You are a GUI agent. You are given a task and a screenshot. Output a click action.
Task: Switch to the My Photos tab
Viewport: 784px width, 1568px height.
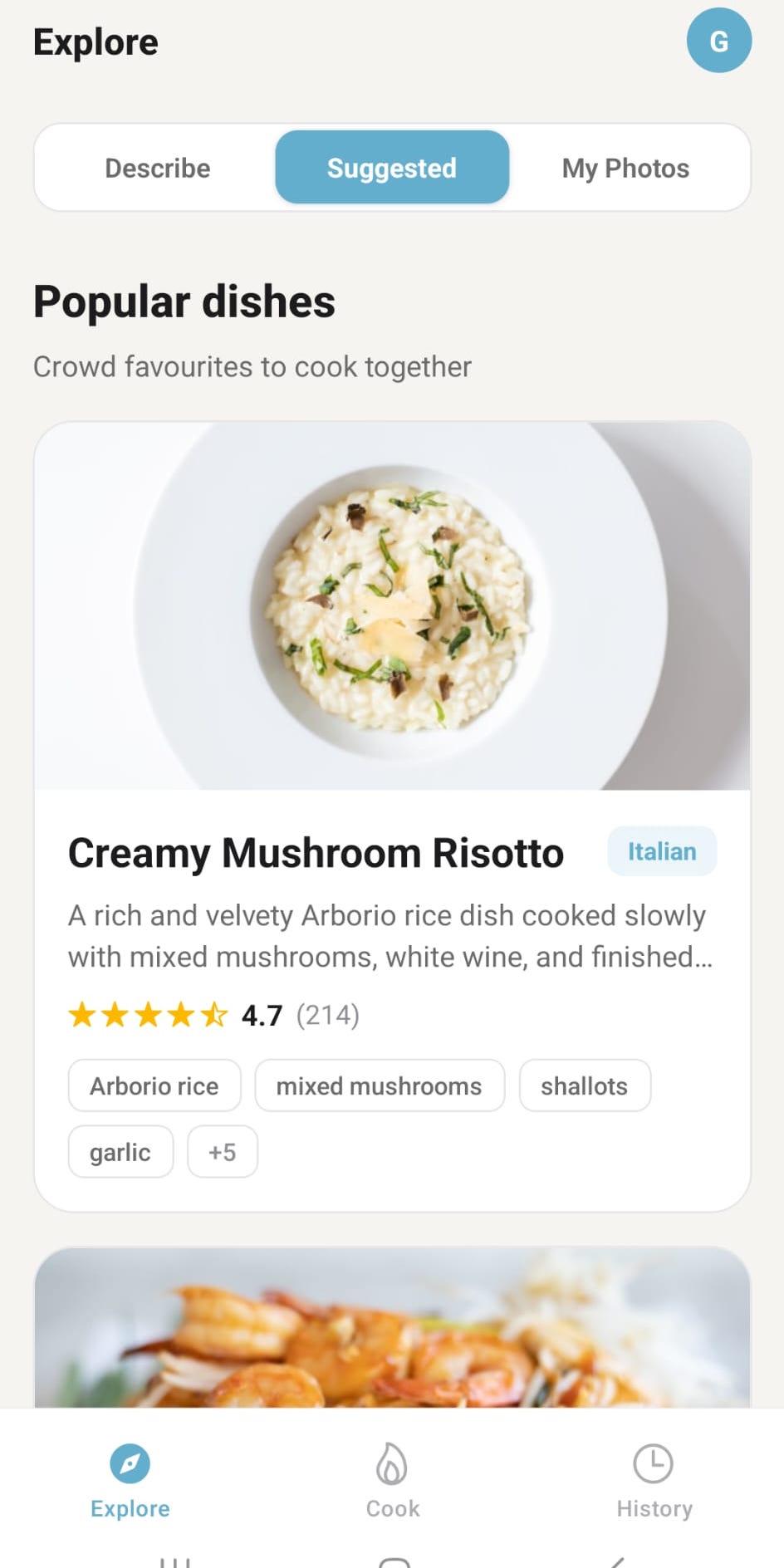click(625, 167)
